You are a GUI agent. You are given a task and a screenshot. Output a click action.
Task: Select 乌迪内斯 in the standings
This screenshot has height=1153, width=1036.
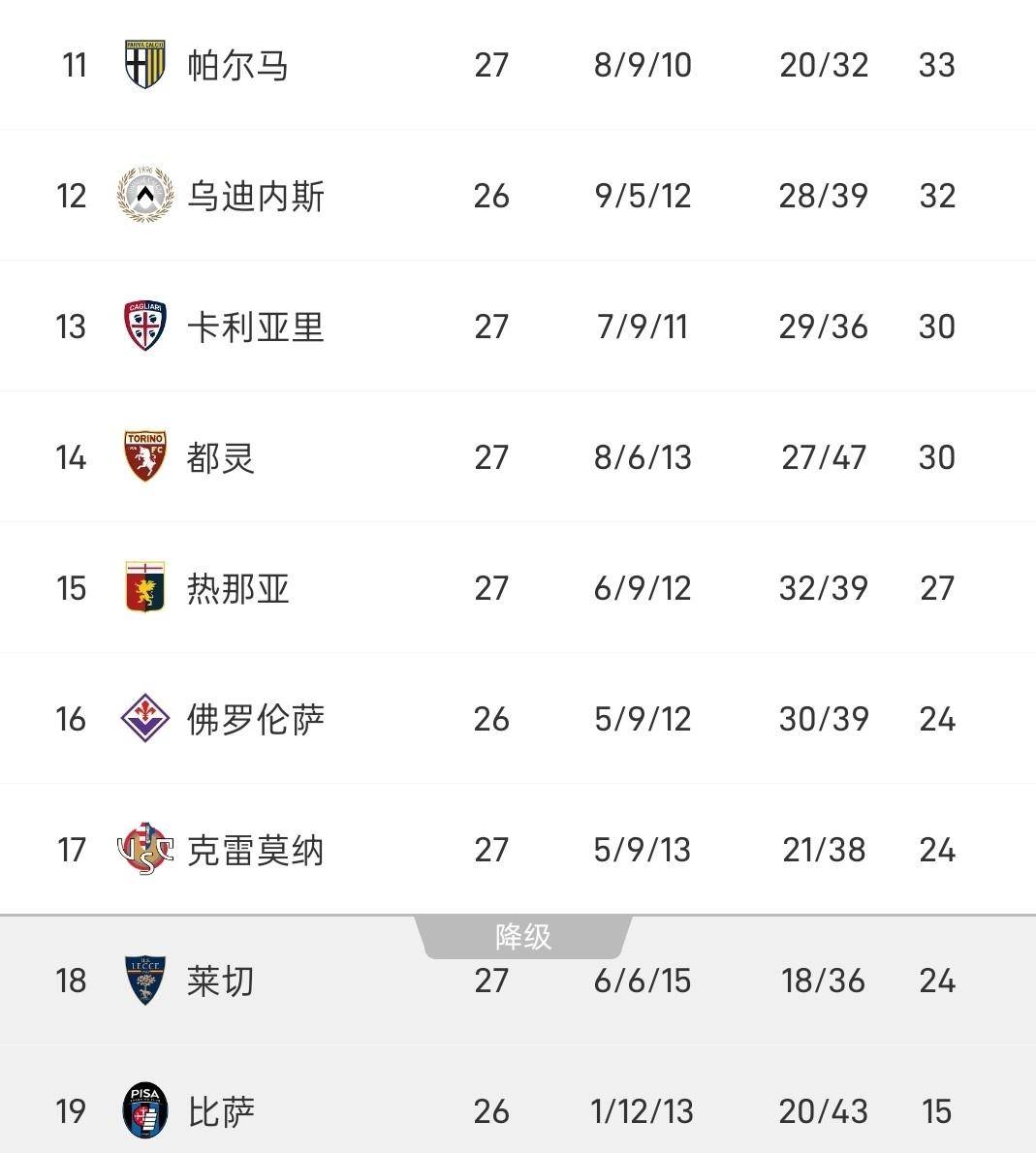[255, 196]
